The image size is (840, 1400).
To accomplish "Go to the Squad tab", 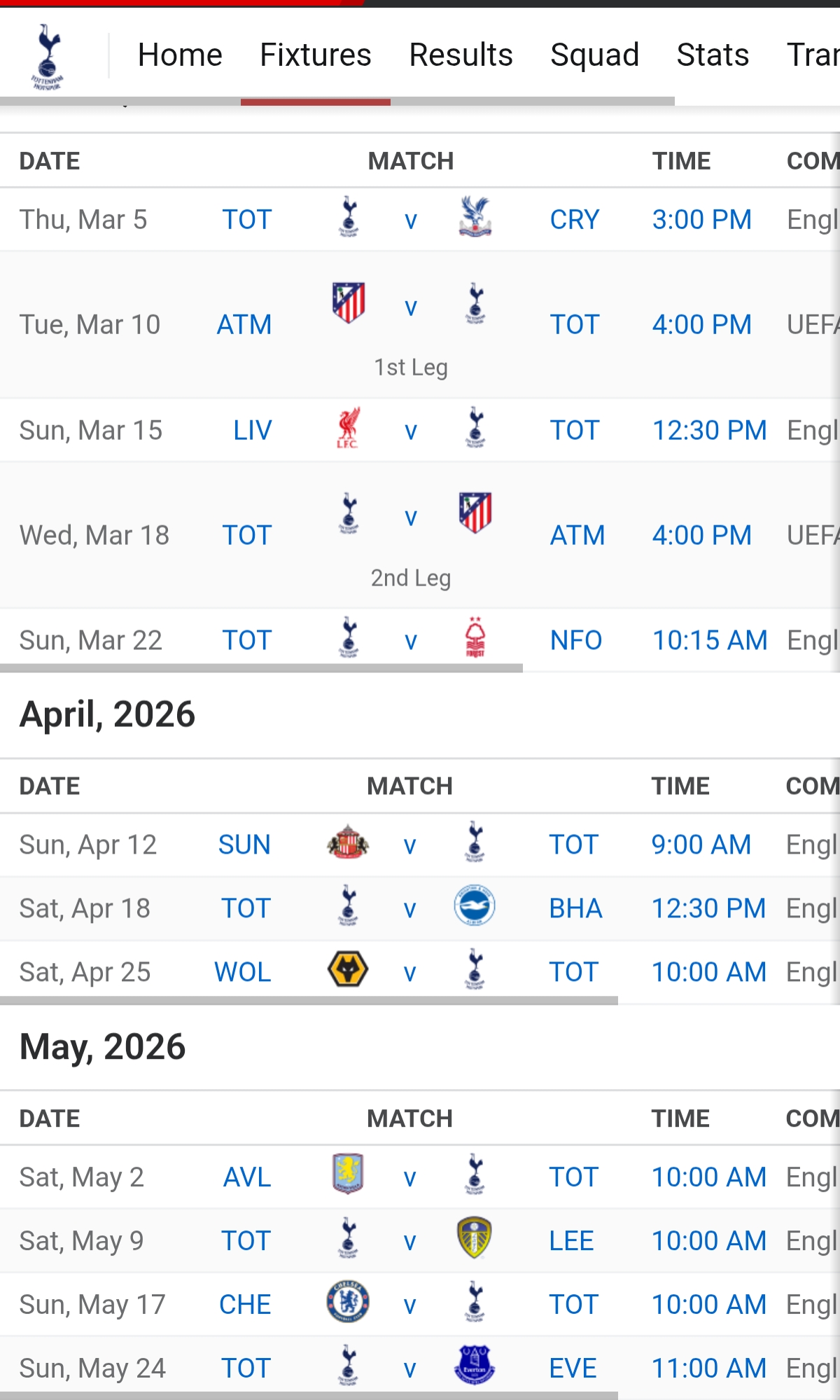I will (594, 55).
